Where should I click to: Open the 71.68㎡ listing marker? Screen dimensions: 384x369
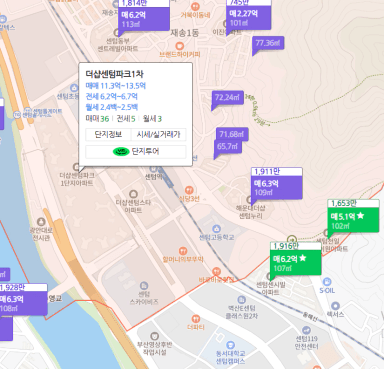(232, 134)
